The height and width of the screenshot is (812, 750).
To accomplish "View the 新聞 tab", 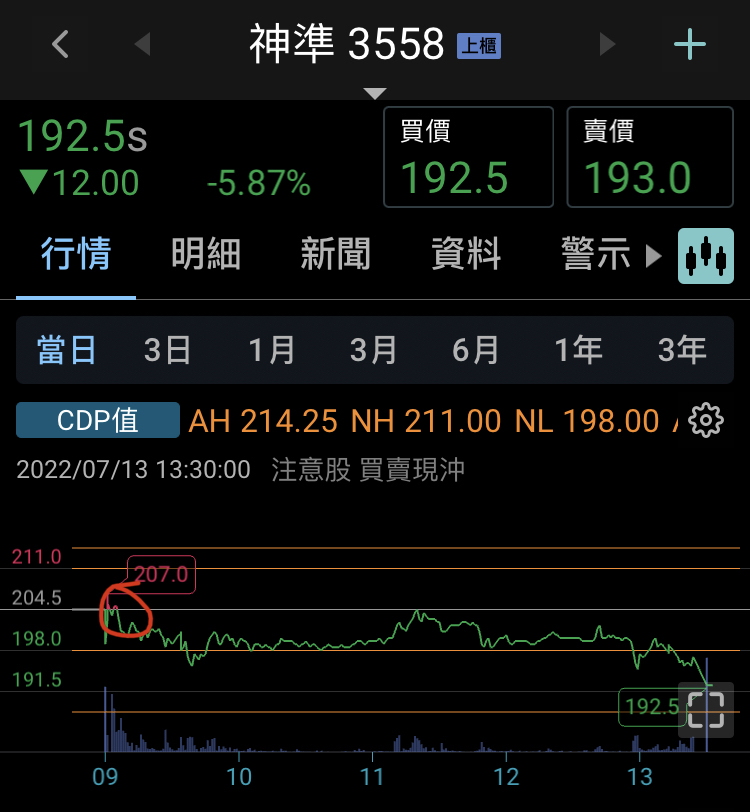I will click(336, 255).
